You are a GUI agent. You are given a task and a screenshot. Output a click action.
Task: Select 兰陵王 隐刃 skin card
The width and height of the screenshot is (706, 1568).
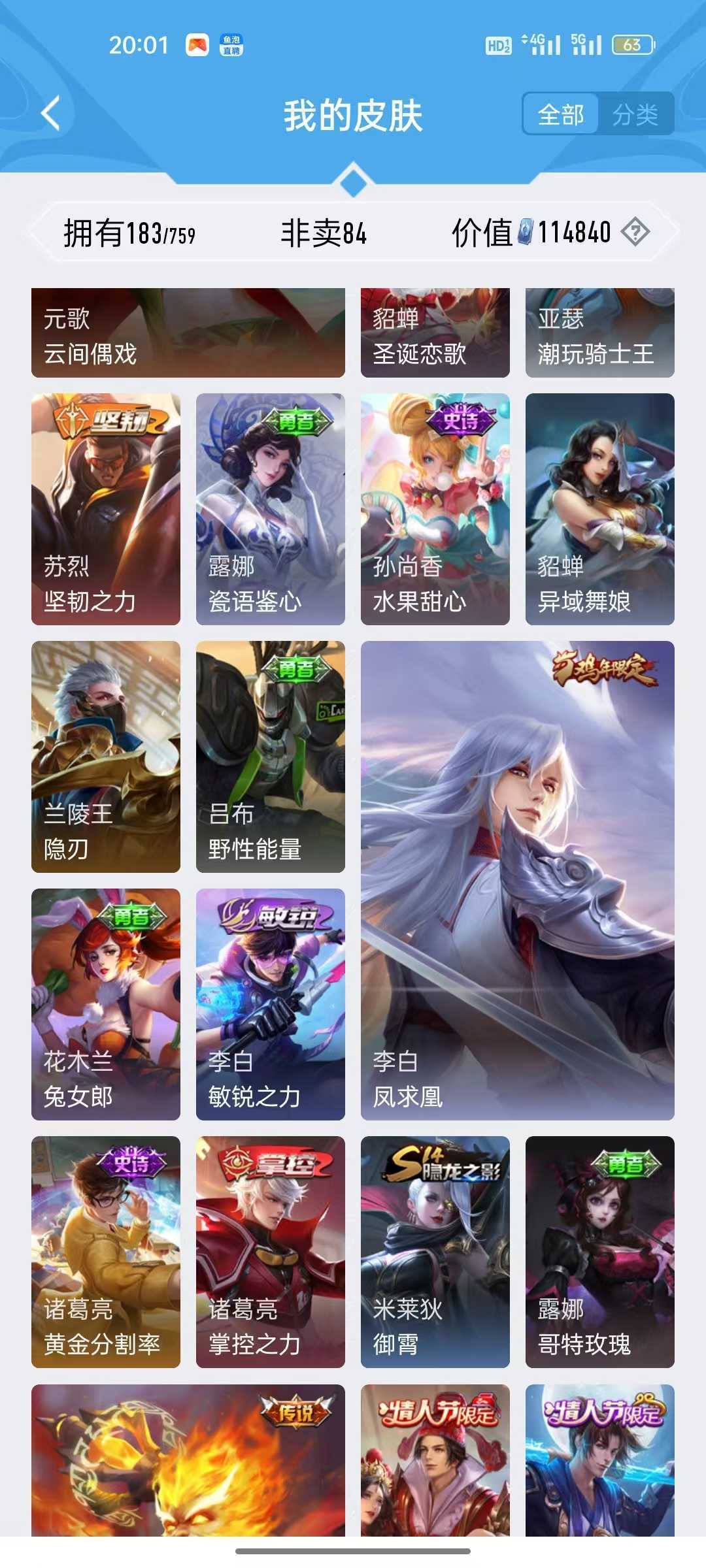coord(106,757)
